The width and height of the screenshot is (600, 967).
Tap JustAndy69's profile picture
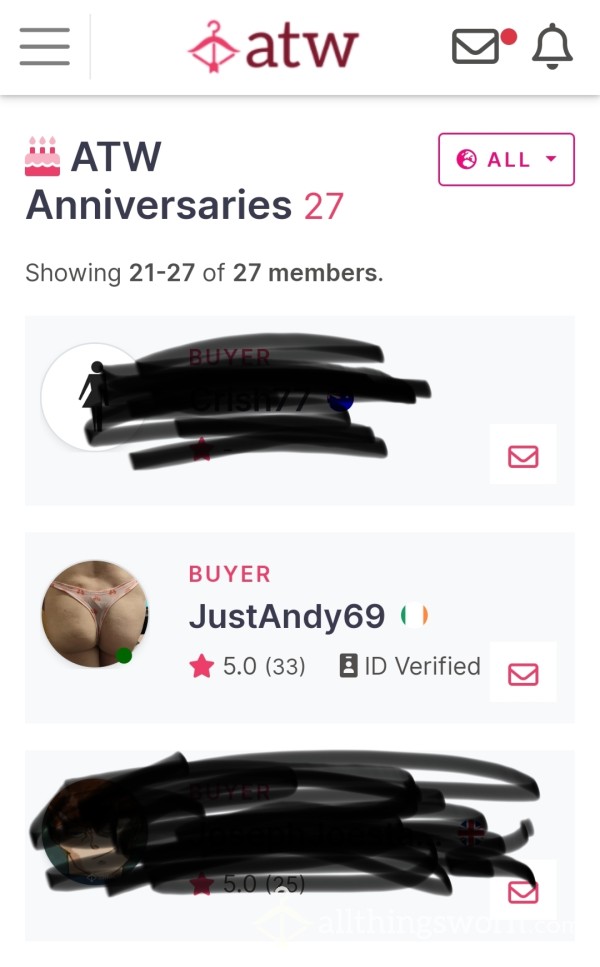[95, 614]
